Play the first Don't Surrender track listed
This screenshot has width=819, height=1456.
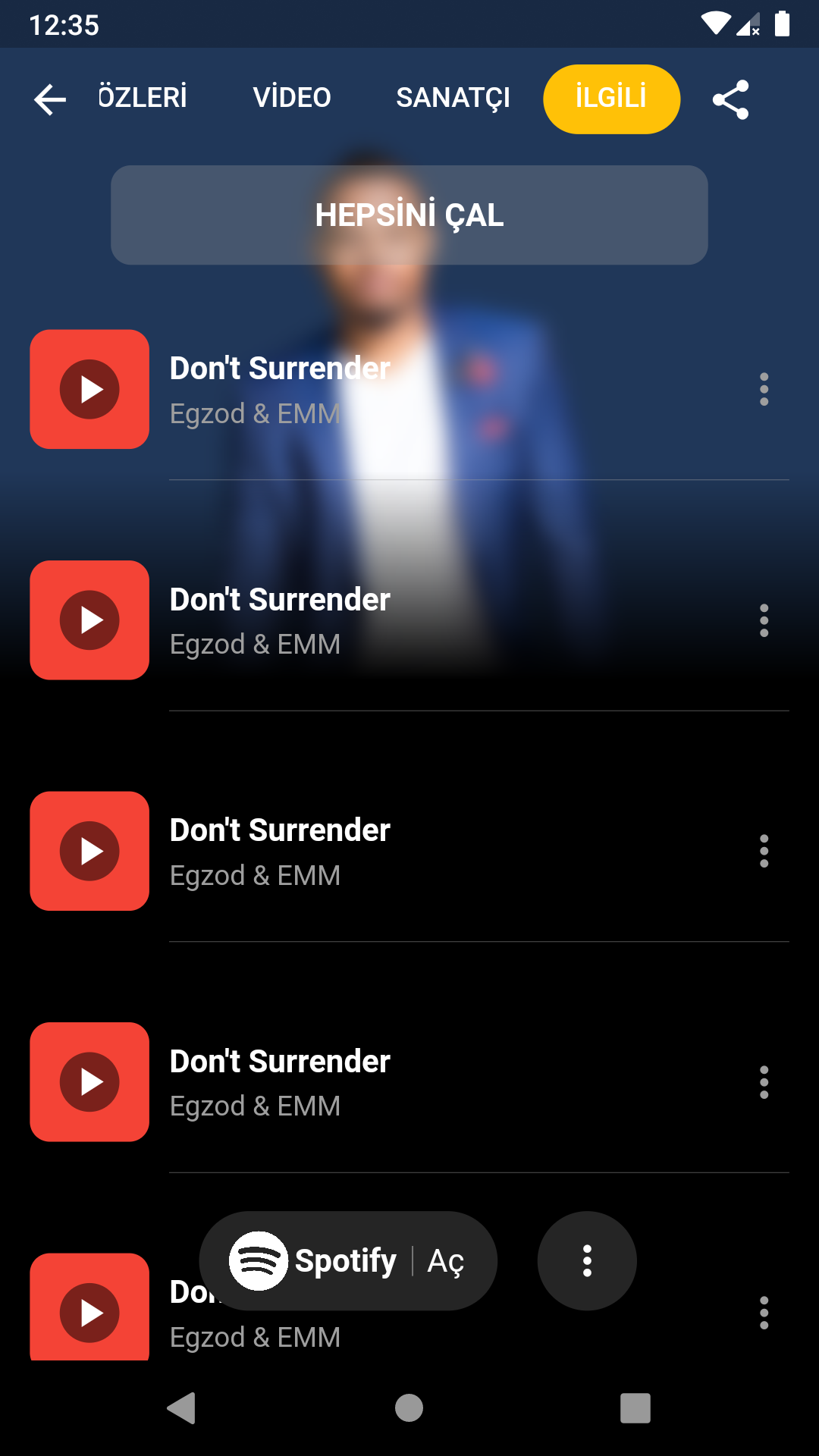[x=89, y=389]
